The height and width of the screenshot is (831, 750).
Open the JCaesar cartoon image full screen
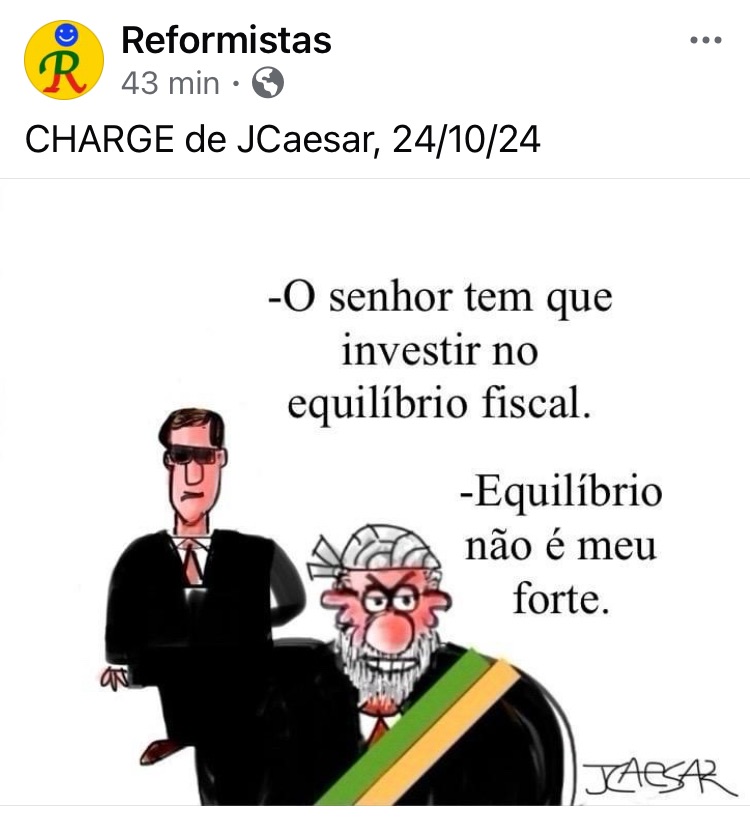(x=375, y=500)
